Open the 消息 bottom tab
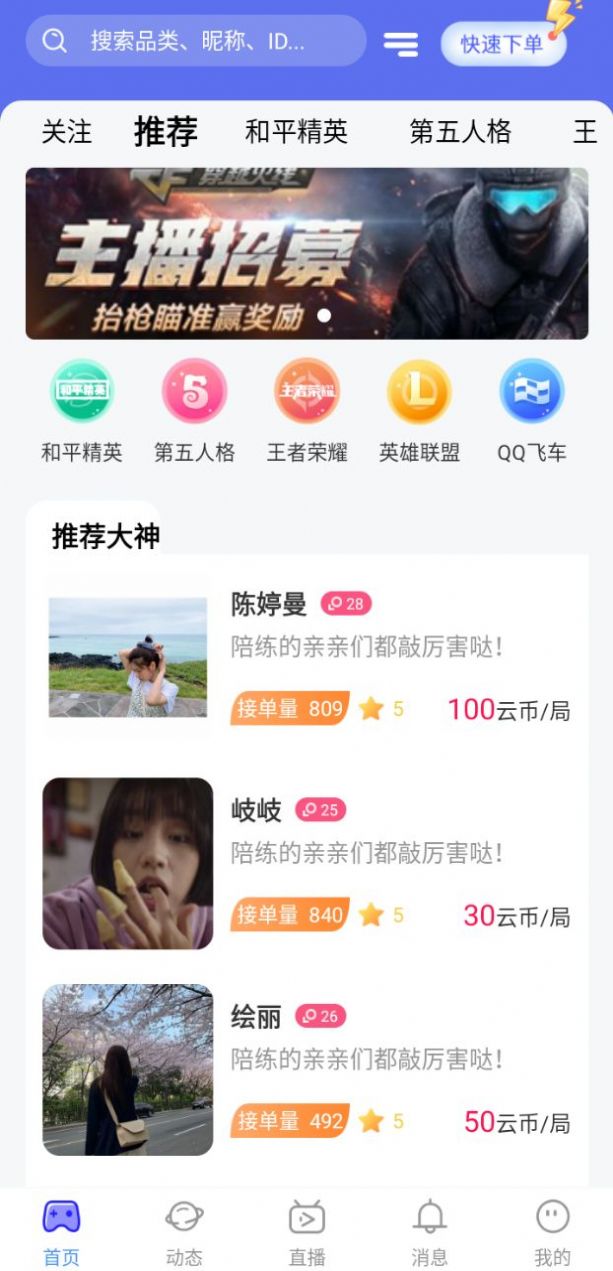The height and width of the screenshot is (1271, 613). point(430,1231)
